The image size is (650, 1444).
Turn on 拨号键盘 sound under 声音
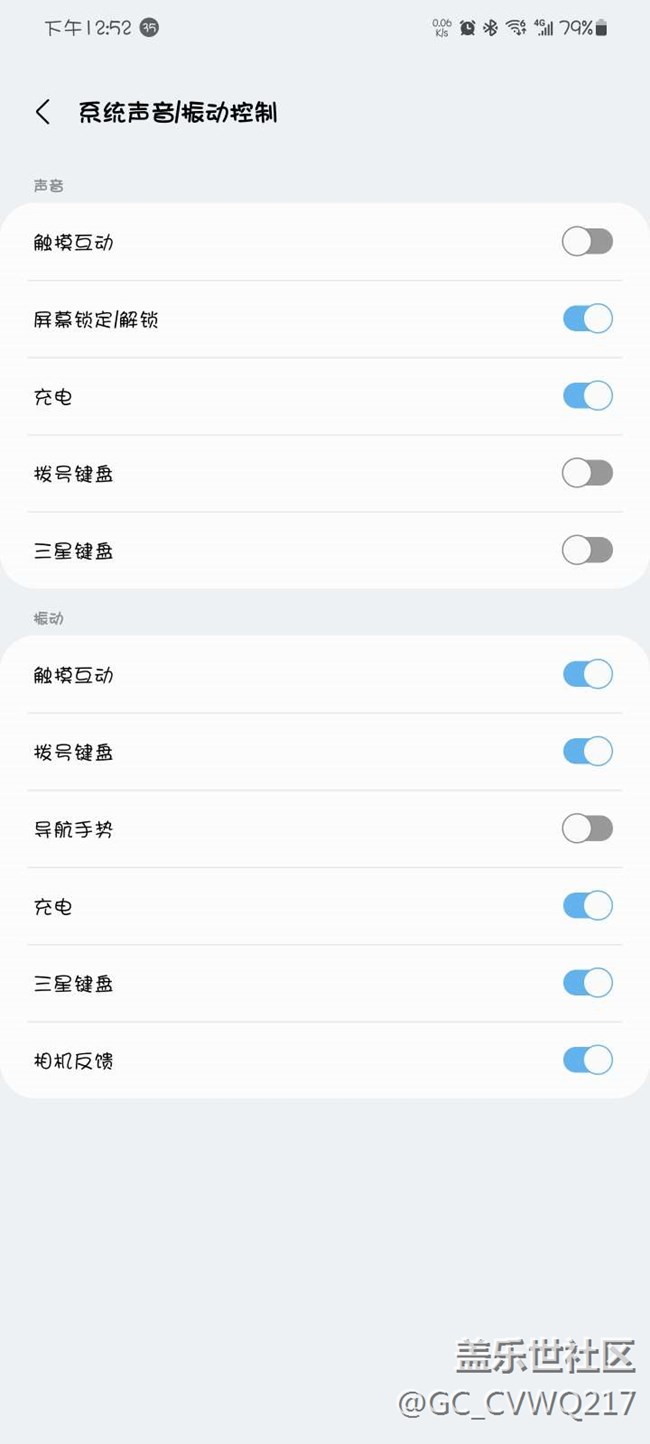[x=587, y=473]
